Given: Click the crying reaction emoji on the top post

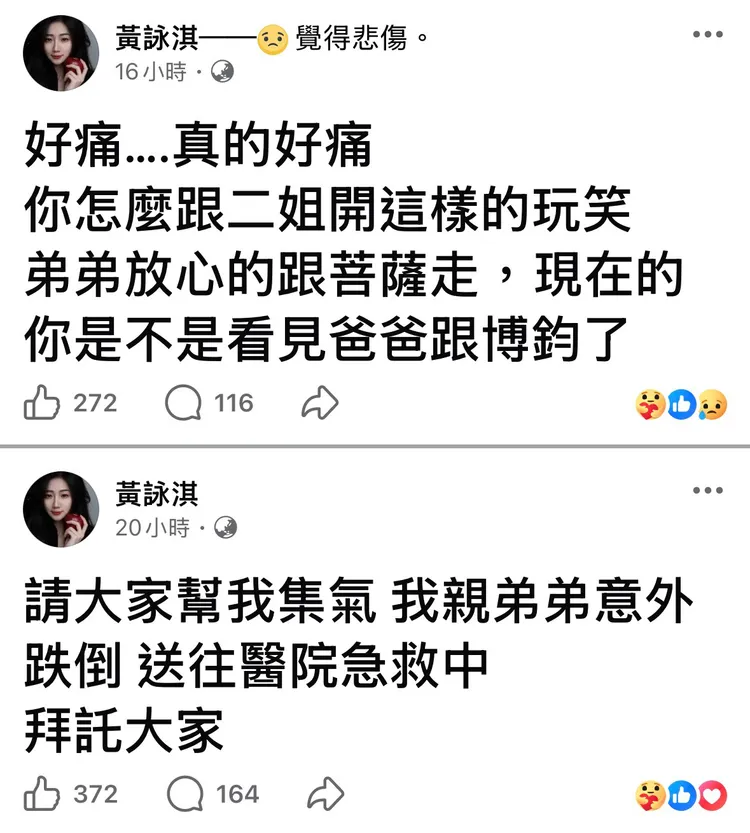Looking at the screenshot, I should click(712, 403).
